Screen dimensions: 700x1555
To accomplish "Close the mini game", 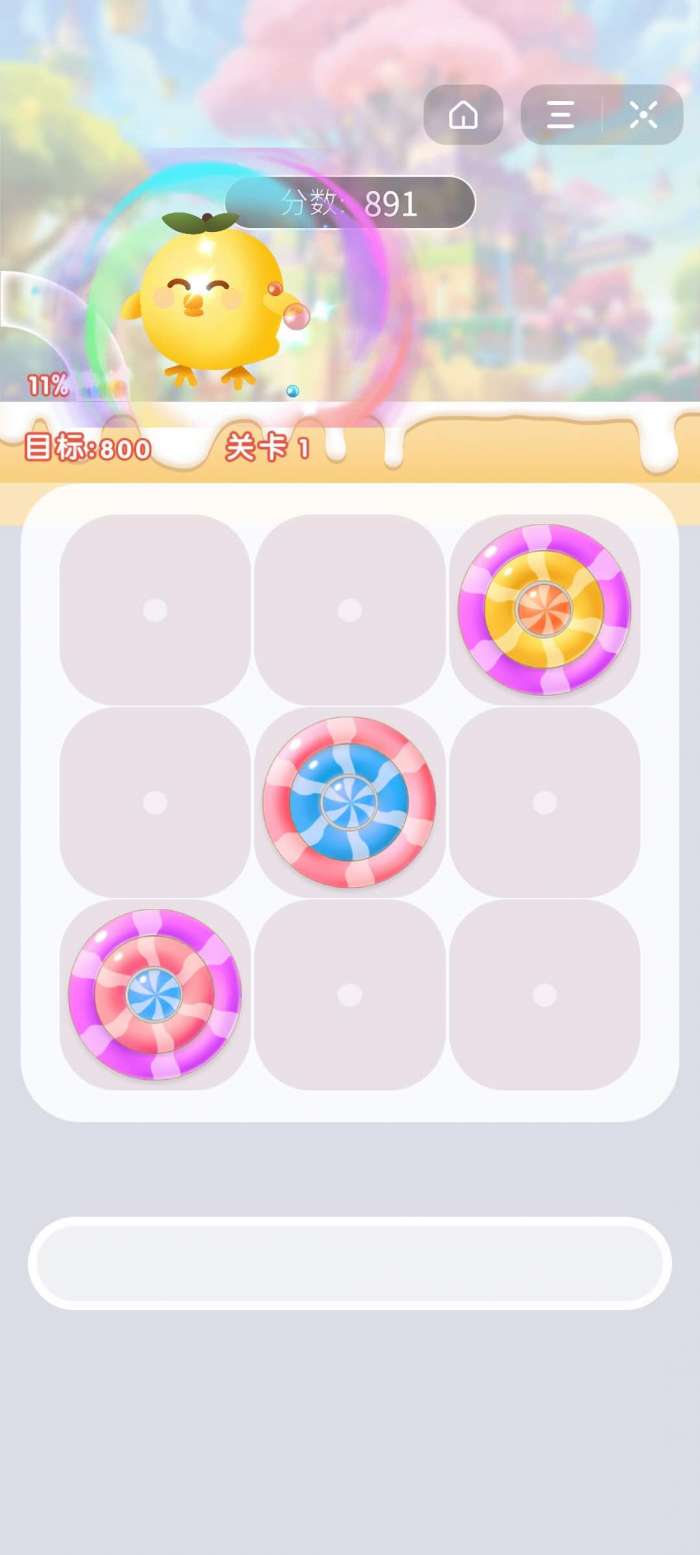I will point(644,115).
